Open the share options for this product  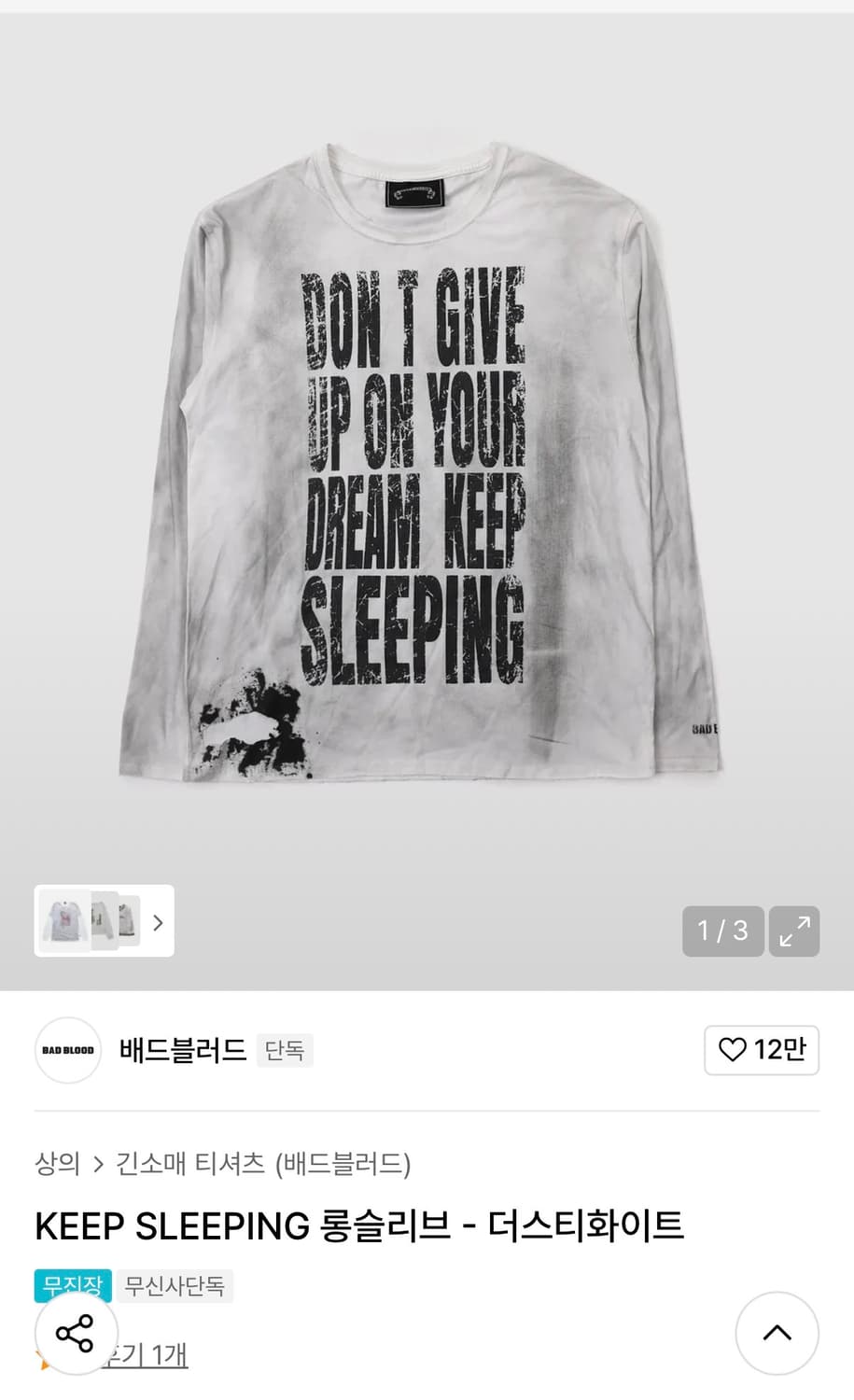75,1335
